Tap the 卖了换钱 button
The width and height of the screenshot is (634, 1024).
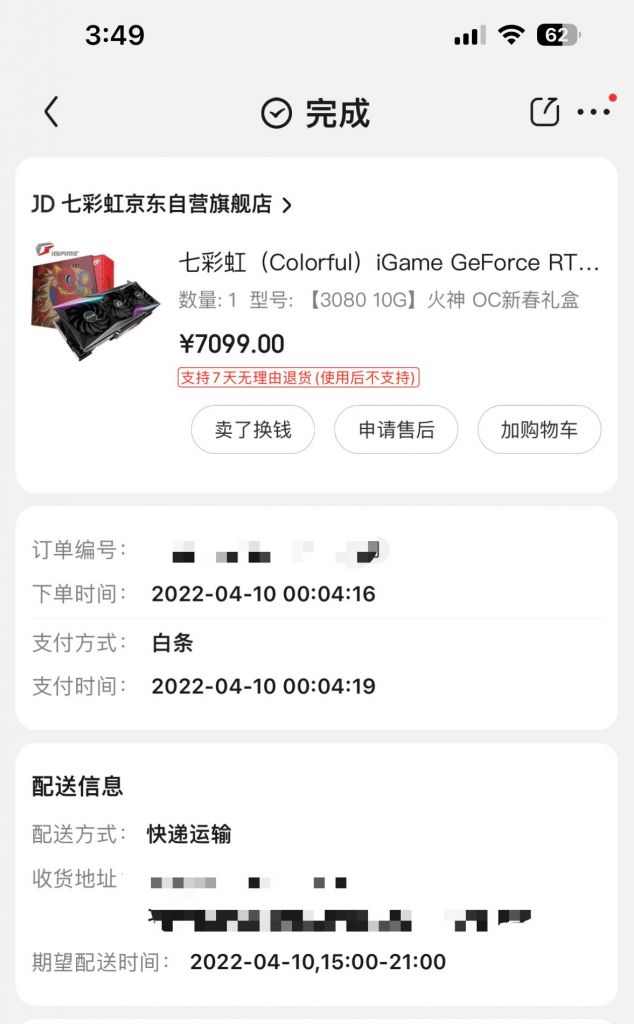(x=253, y=430)
